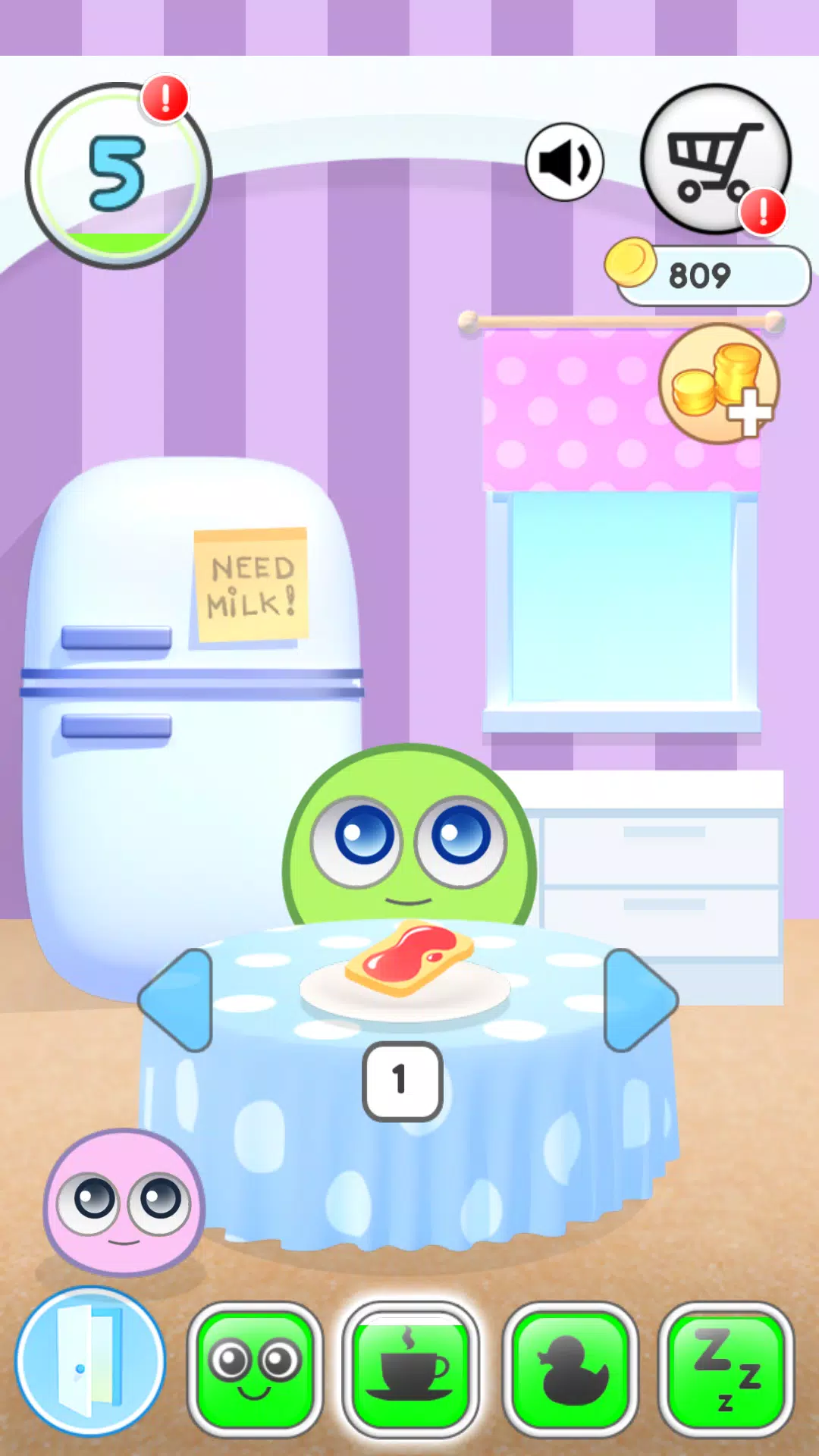Get more coins with the plus button
The width and height of the screenshot is (819, 1456).
(x=719, y=384)
